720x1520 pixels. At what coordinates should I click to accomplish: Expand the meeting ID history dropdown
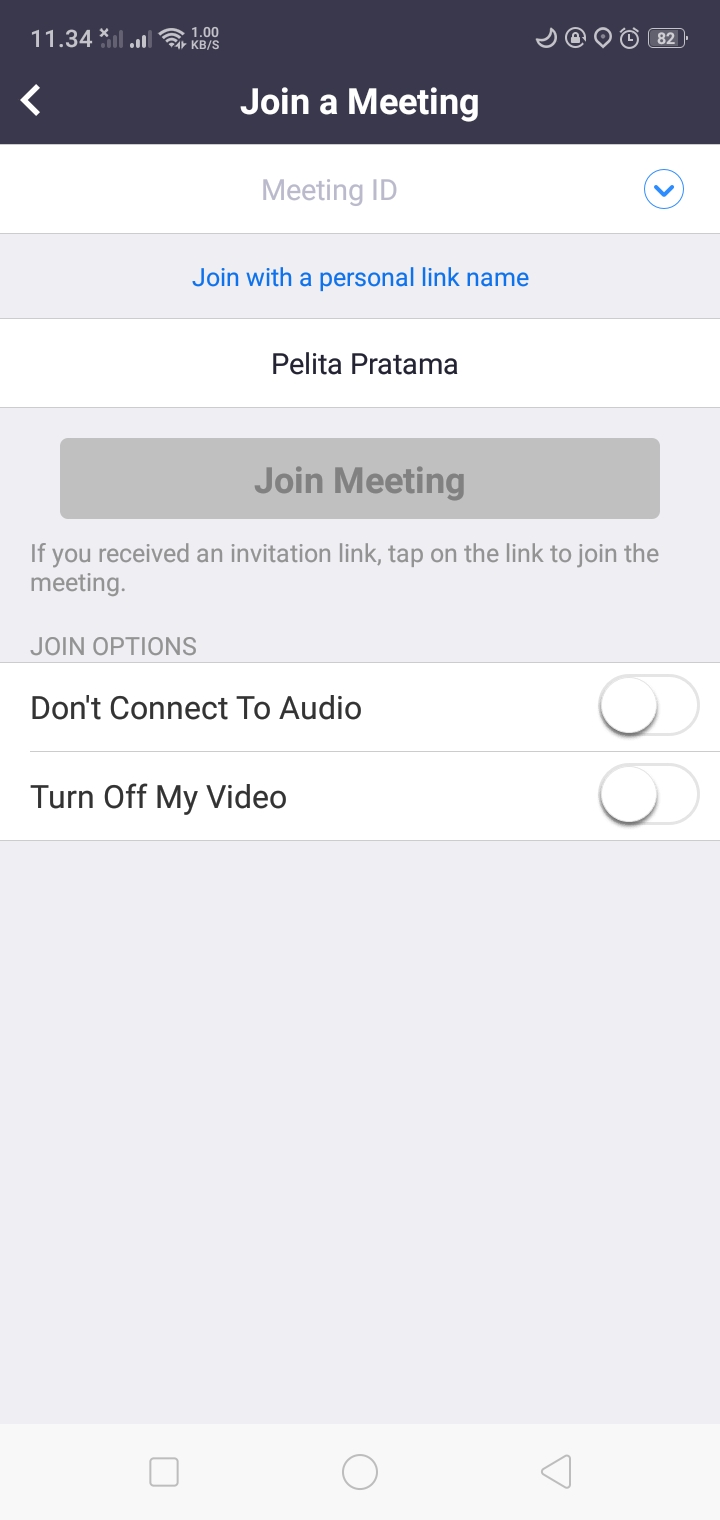coord(664,189)
